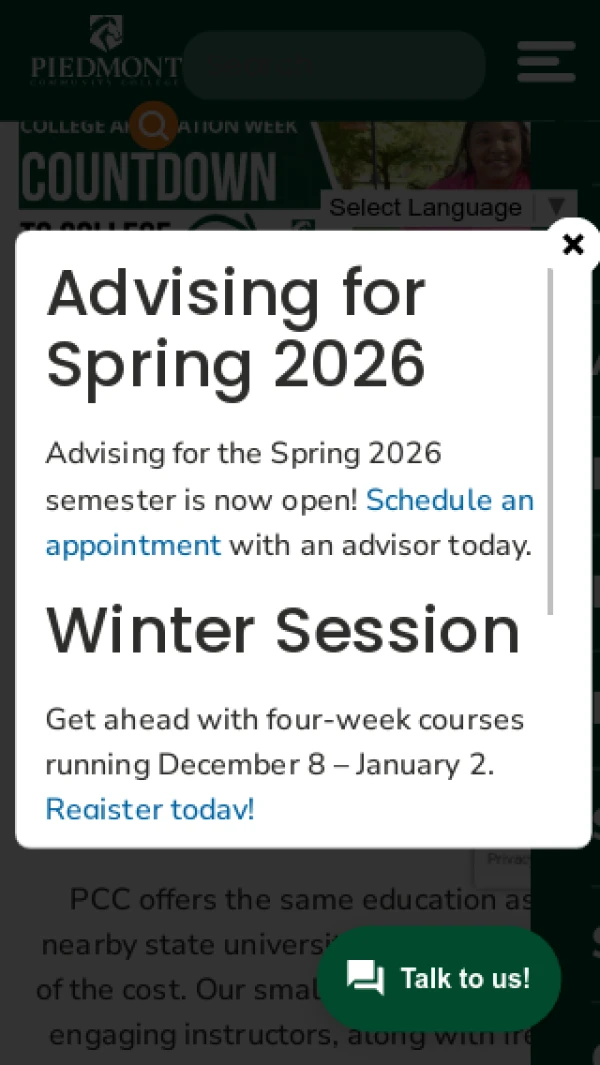Tap the orange search icon
600x1065 pixels.
[154, 126]
